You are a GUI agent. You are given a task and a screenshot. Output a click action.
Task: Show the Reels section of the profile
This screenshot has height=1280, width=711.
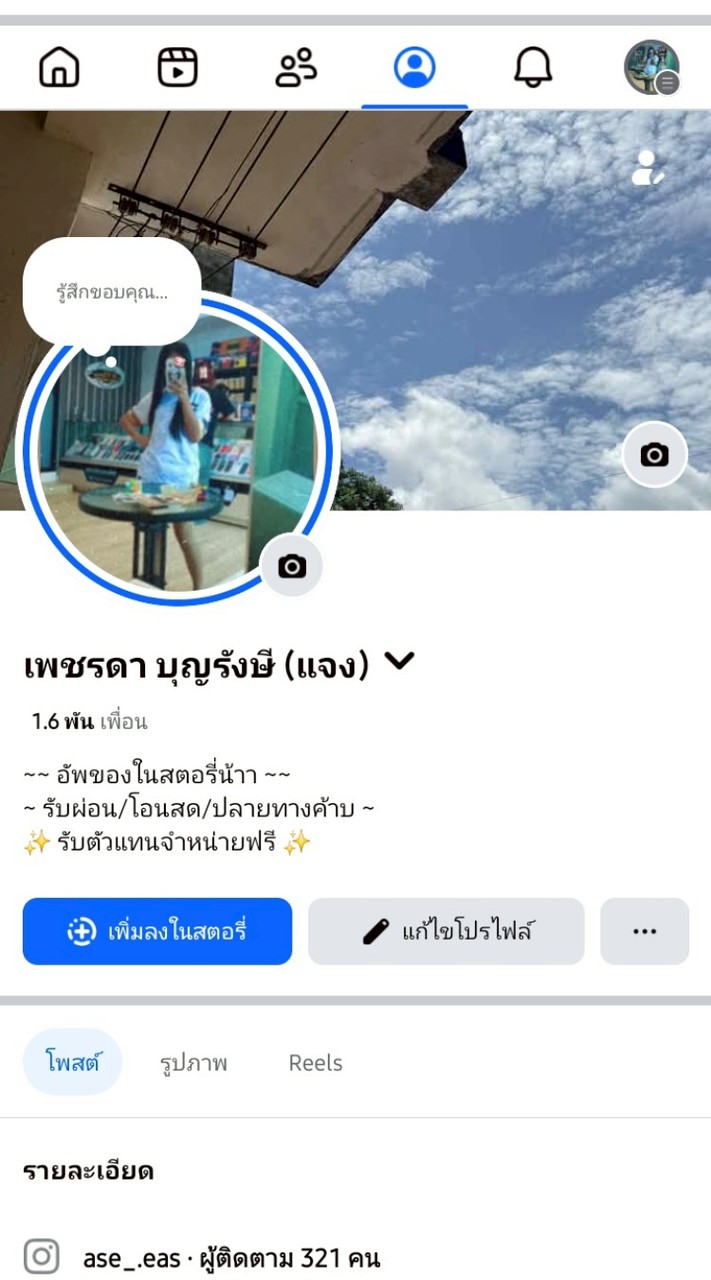point(315,1062)
